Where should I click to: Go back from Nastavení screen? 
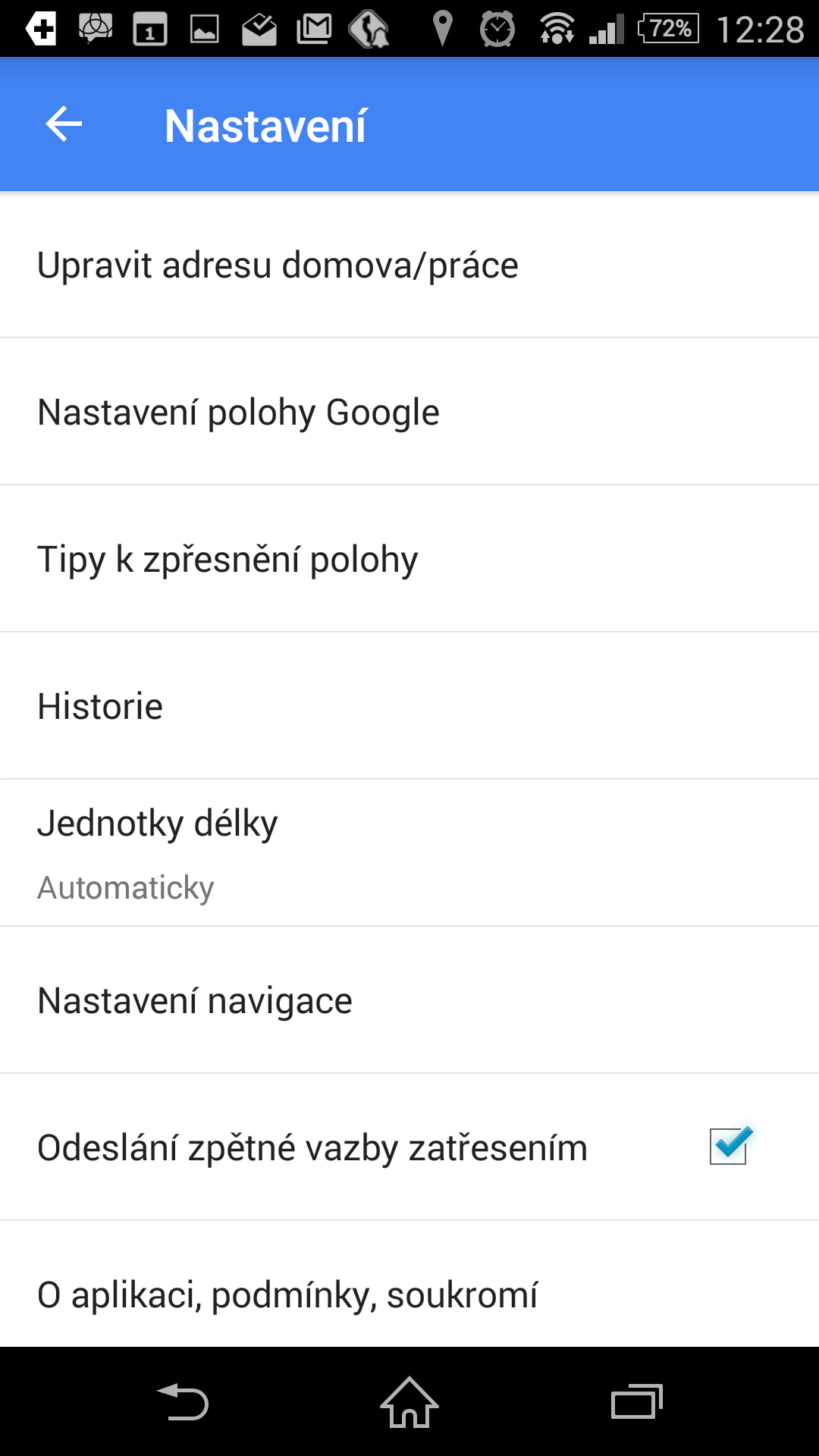(64, 124)
